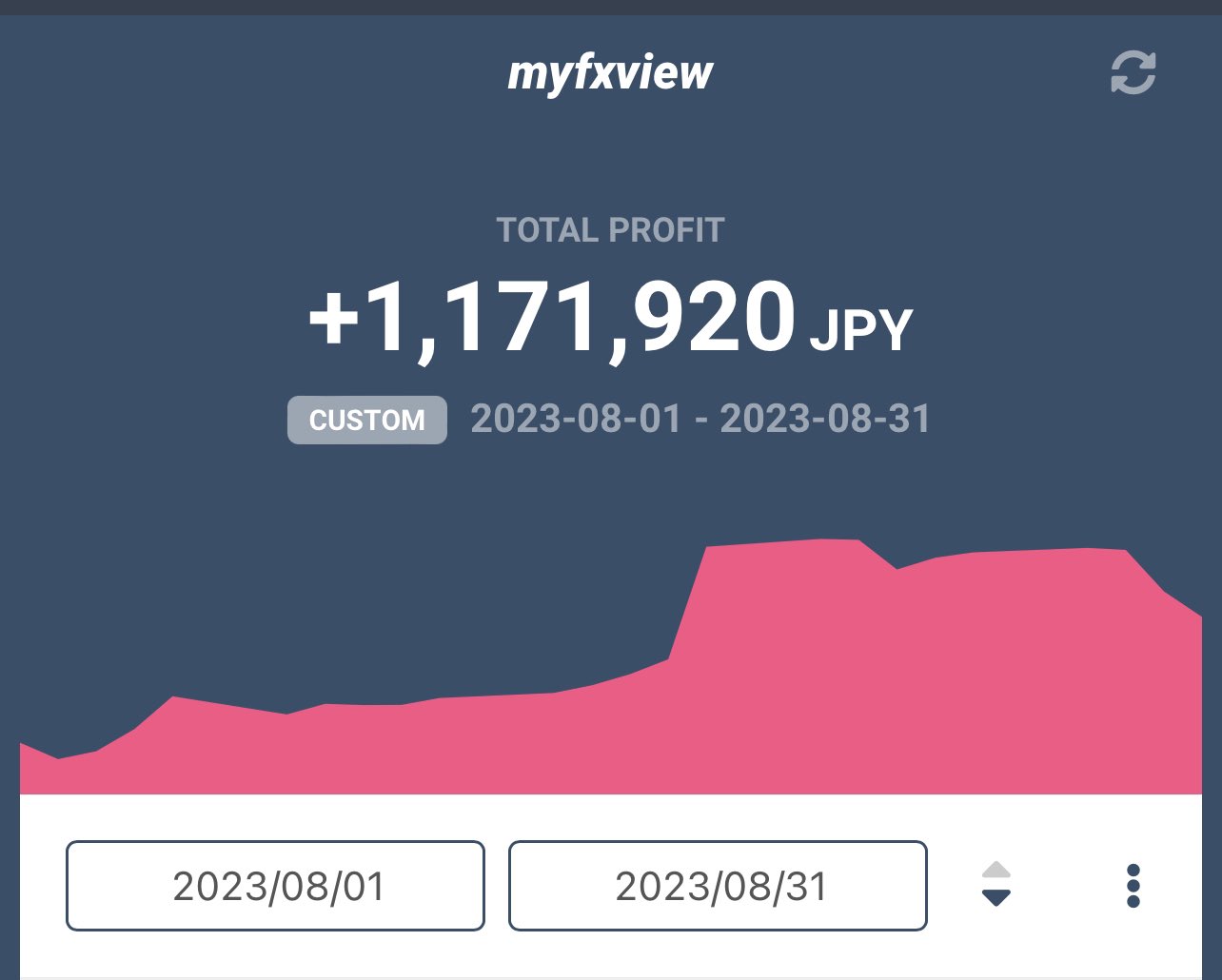The image size is (1222, 980).
Task: Toggle the sort order arrows
Action: point(995,885)
